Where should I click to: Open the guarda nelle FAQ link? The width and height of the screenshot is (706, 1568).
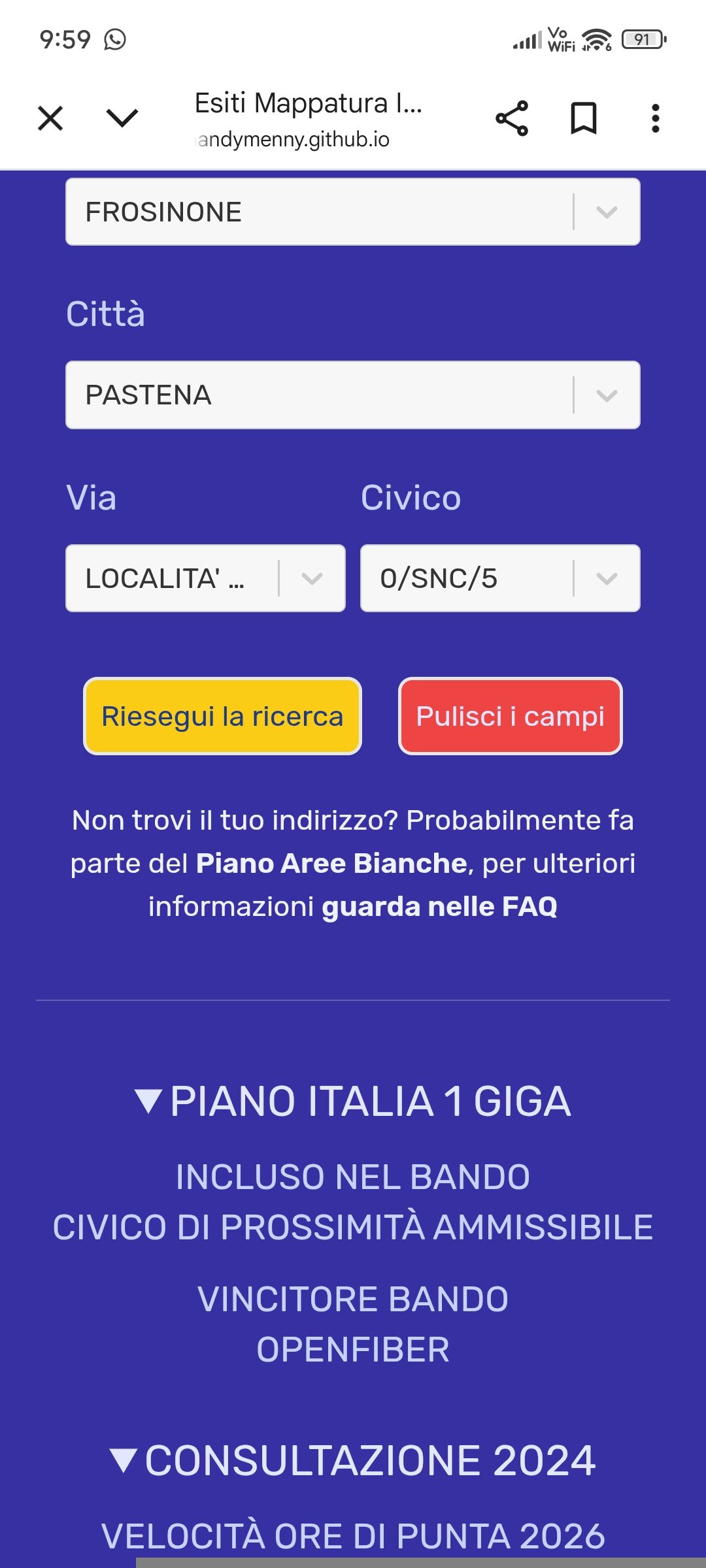(x=439, y=907)
